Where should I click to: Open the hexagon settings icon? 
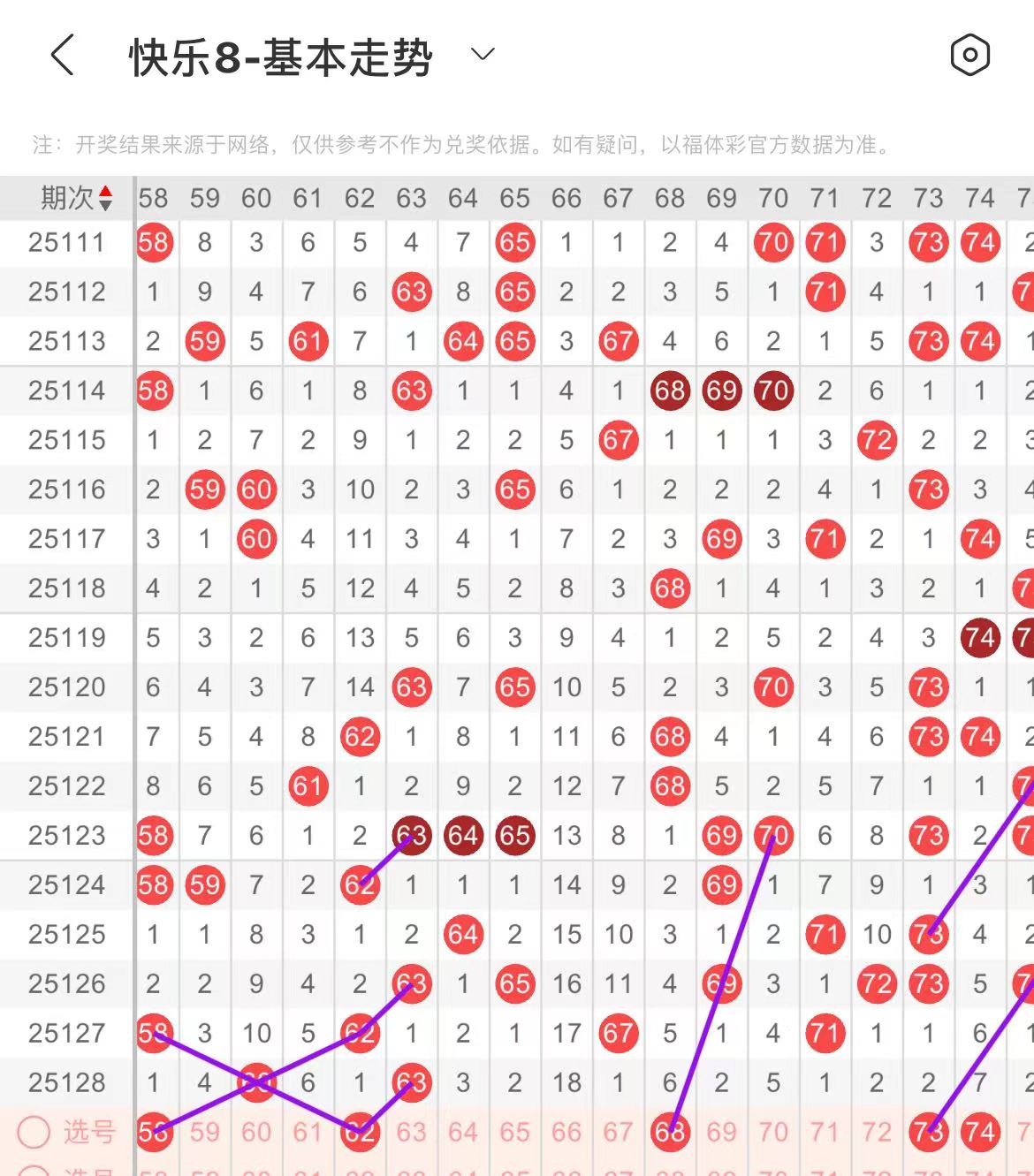969,56
